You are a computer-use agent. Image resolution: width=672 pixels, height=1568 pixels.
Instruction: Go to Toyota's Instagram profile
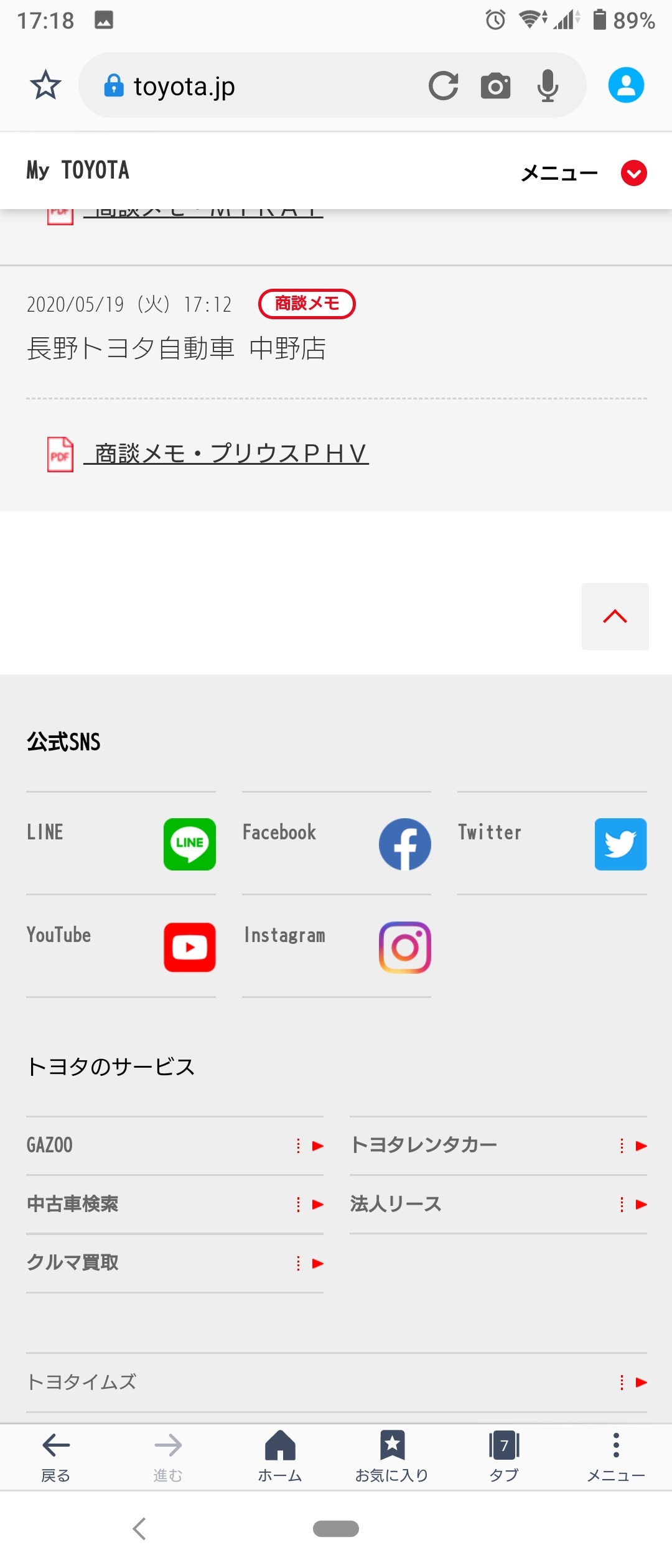click(404, 947)
